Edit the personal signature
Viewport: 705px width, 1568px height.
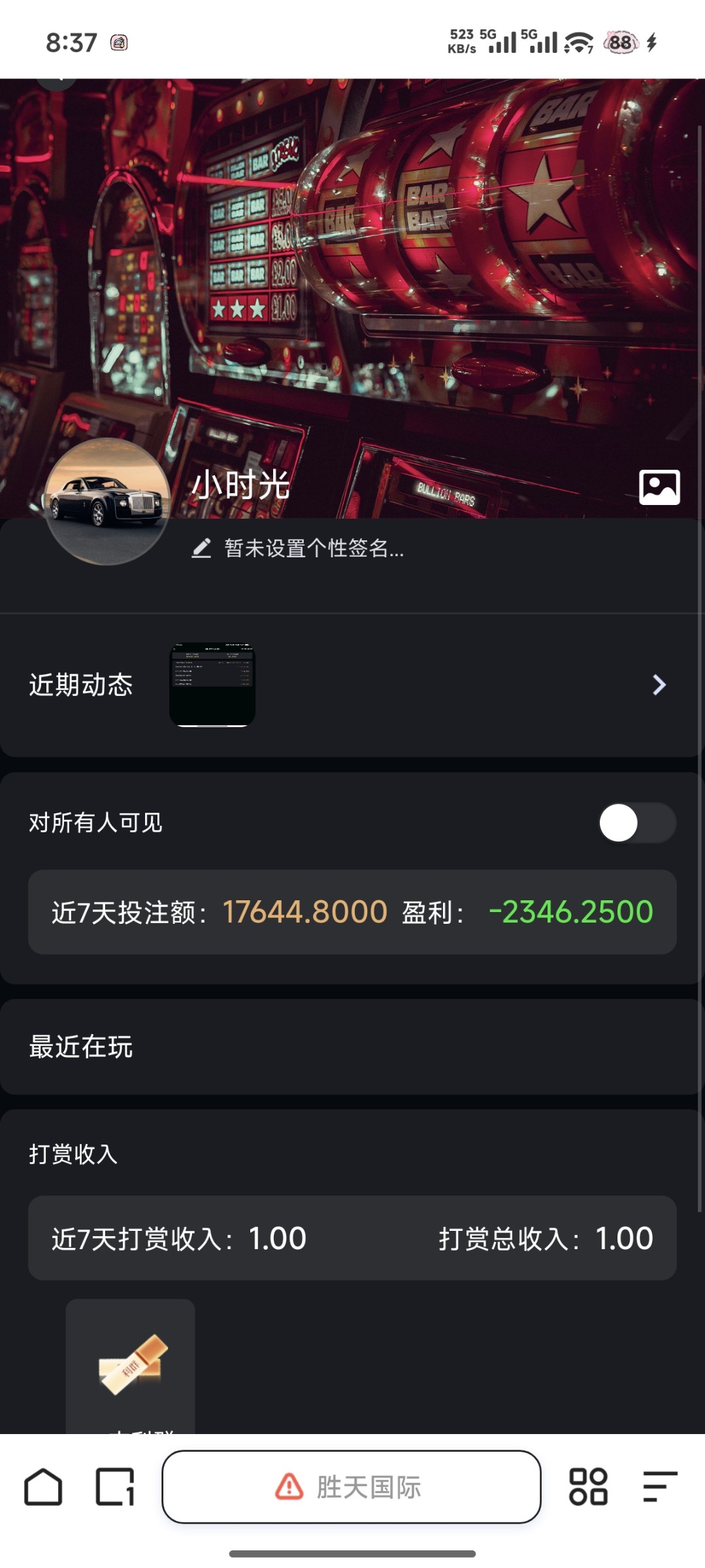pyautogui.click(x=298, y=548)
